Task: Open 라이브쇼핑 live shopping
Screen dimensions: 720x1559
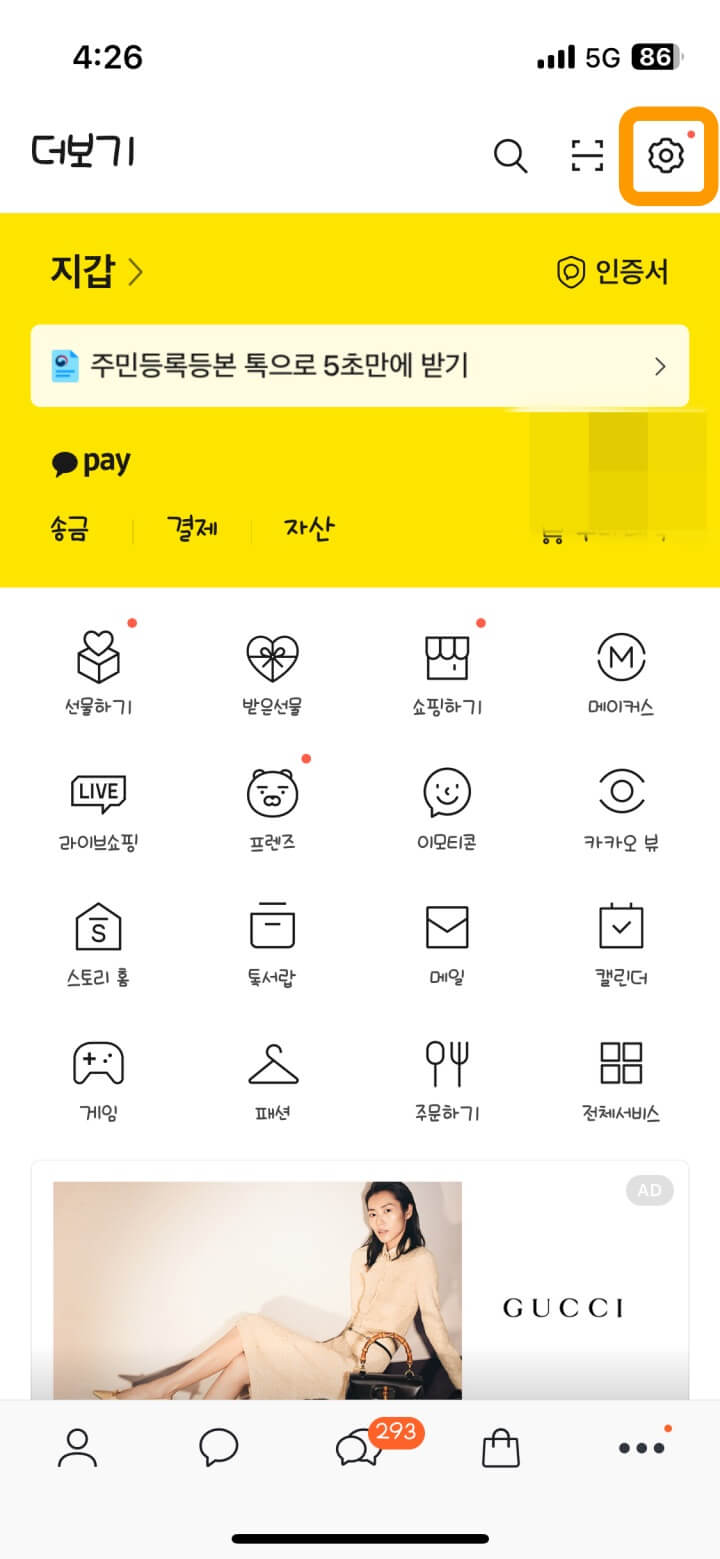Action: (x=97, y=797)
